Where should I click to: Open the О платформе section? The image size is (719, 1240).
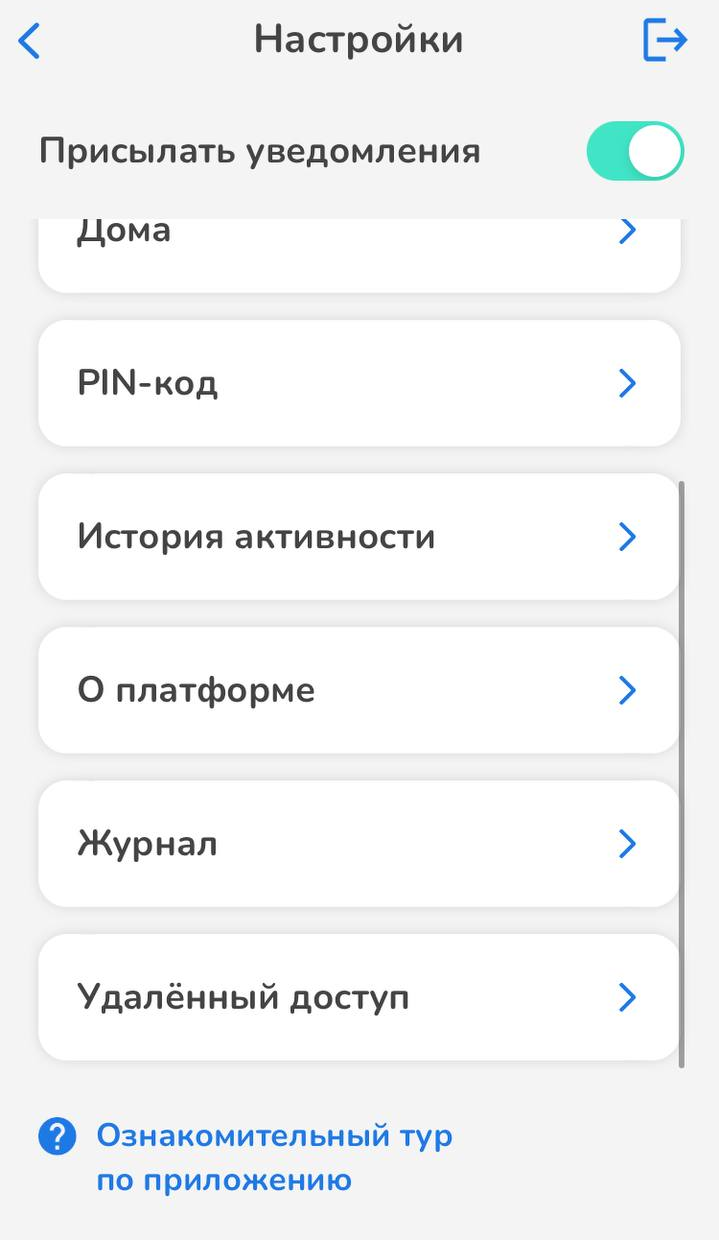[359, 691]
